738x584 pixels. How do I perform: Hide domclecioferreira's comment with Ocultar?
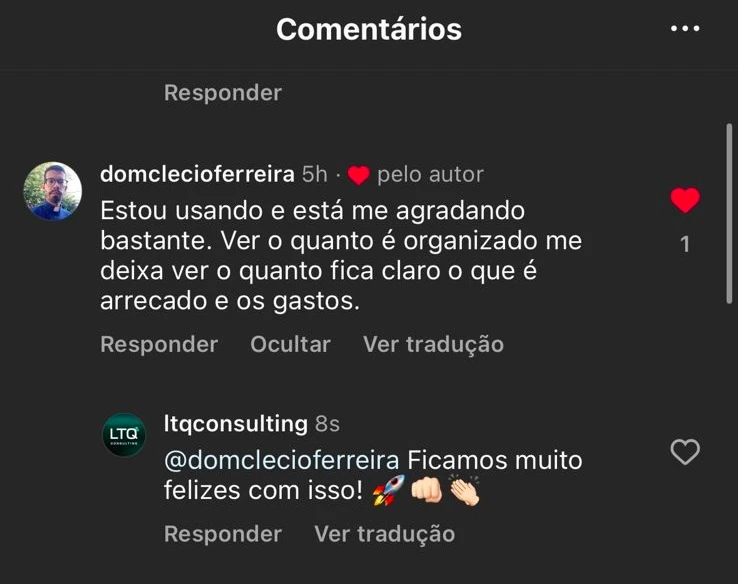pos(290,344)
